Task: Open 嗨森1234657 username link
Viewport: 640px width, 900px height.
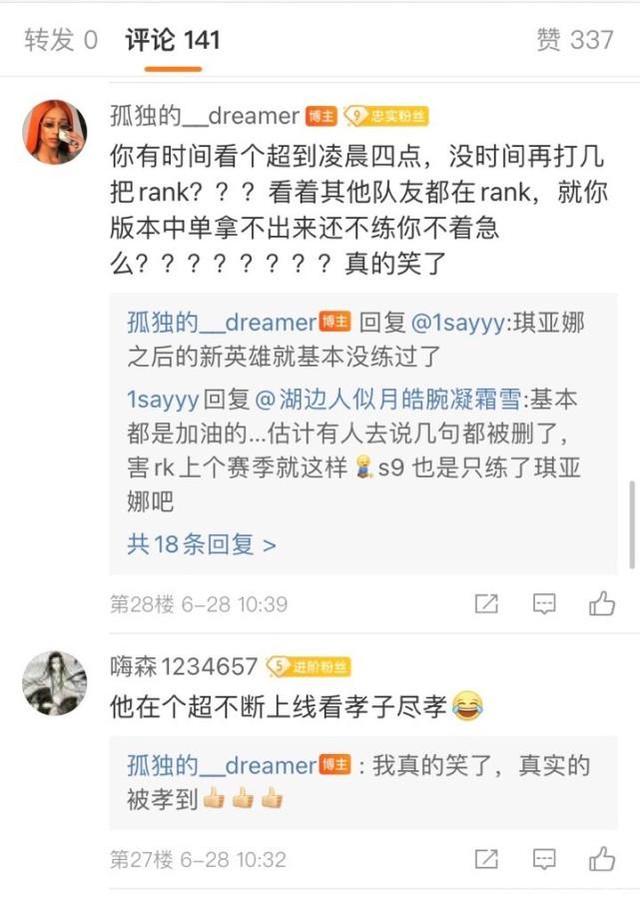Action: coord(184,667)
